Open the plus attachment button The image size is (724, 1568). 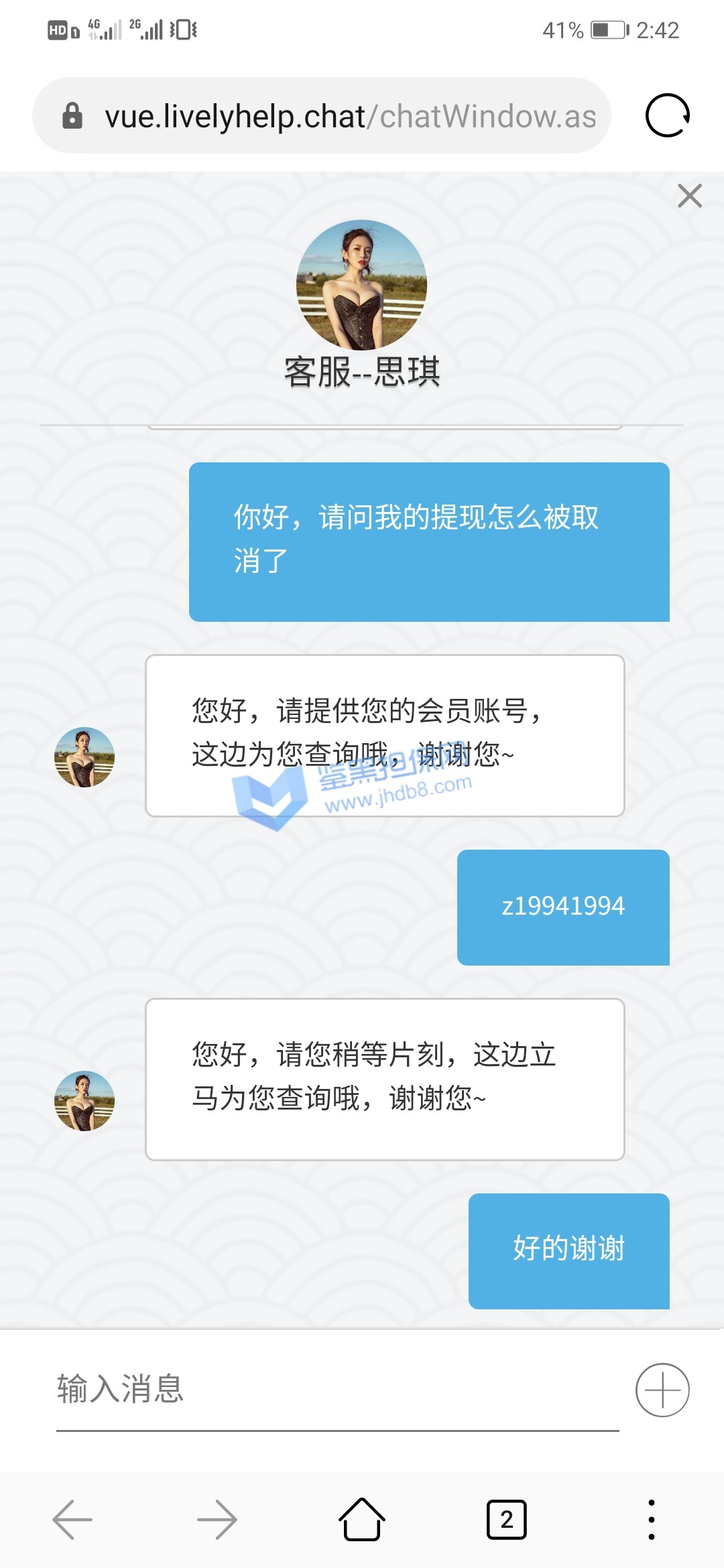point(662,1390)
